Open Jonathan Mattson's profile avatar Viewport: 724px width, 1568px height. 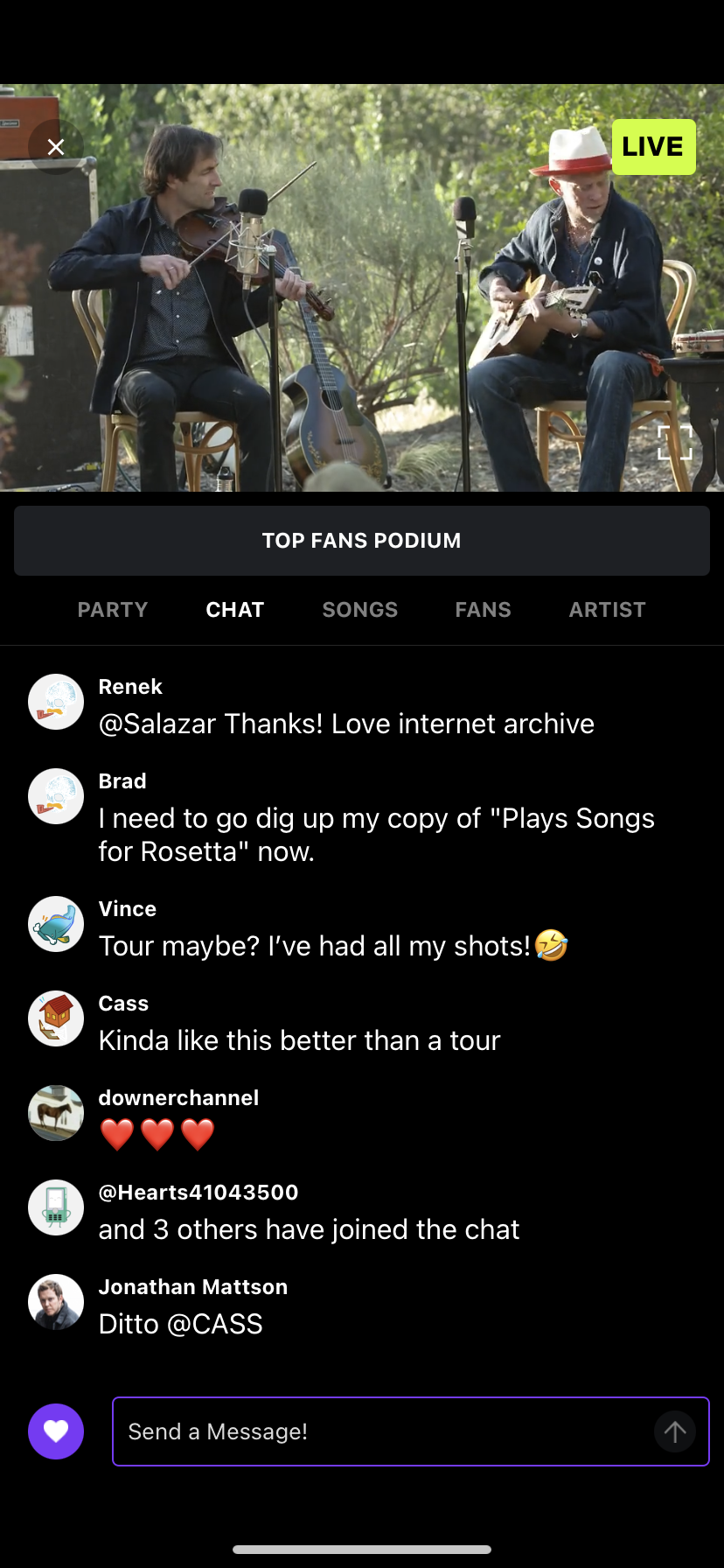pos(56,1302)
